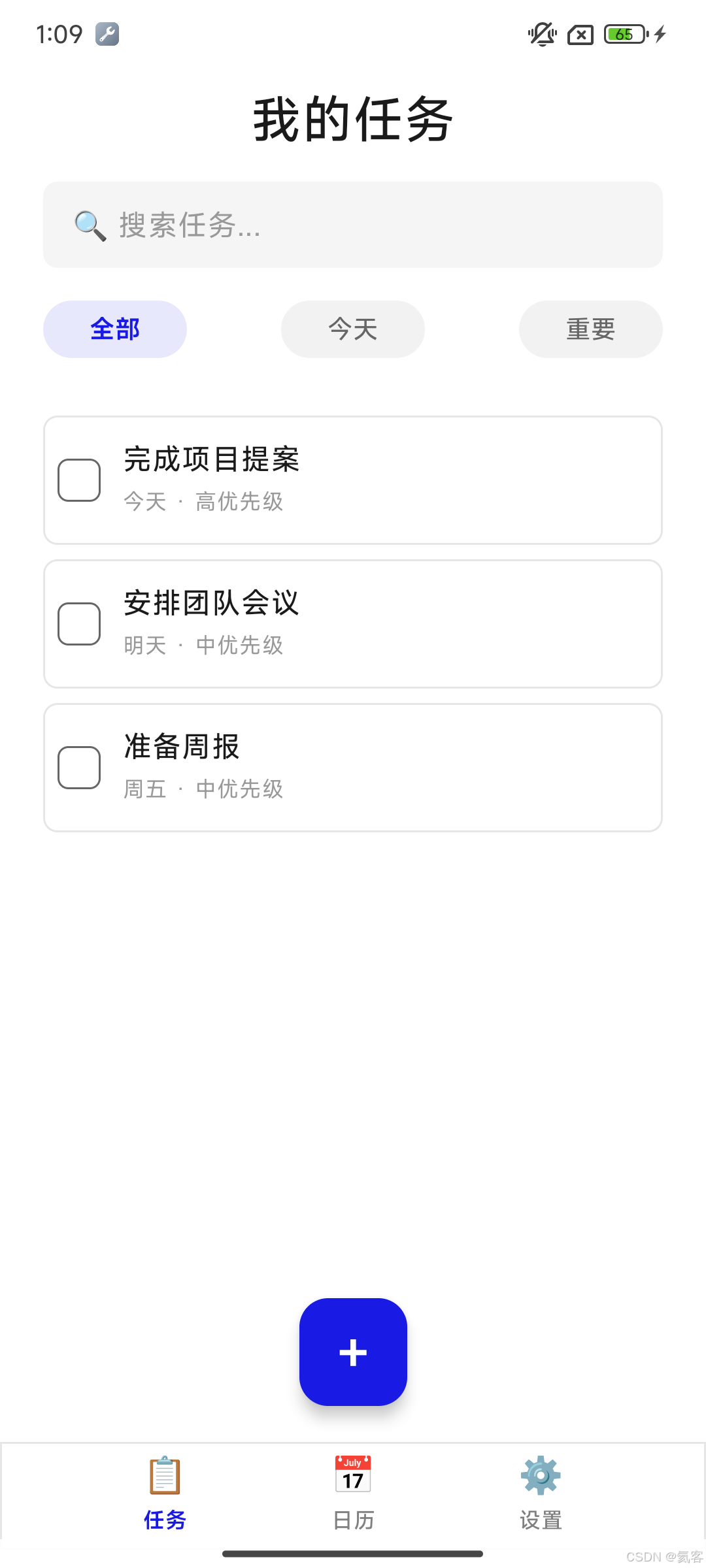Open the 准备周报 task card
Image resolution: width=706 pixels, height=1568 pixels.
pos(353,768)
